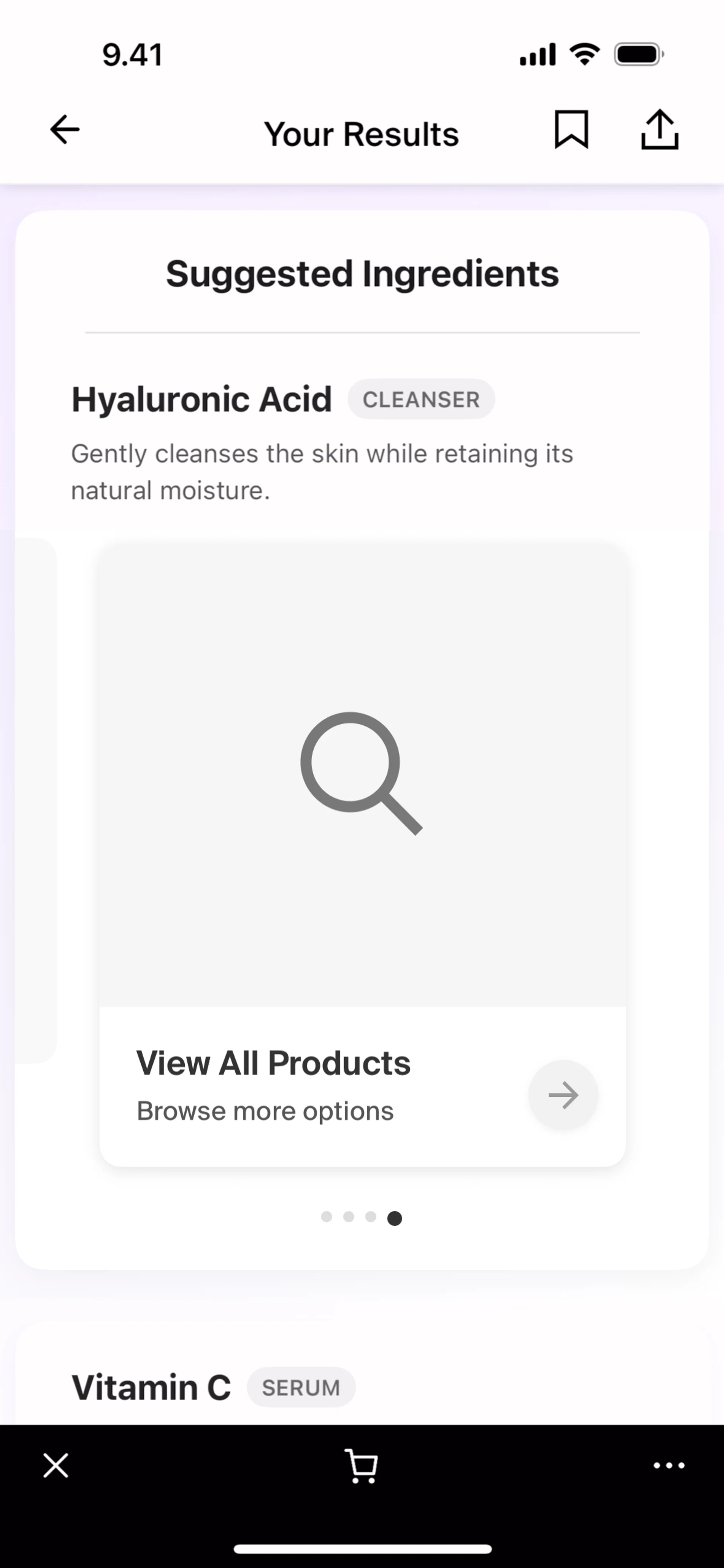Share your results

point(660,130)
